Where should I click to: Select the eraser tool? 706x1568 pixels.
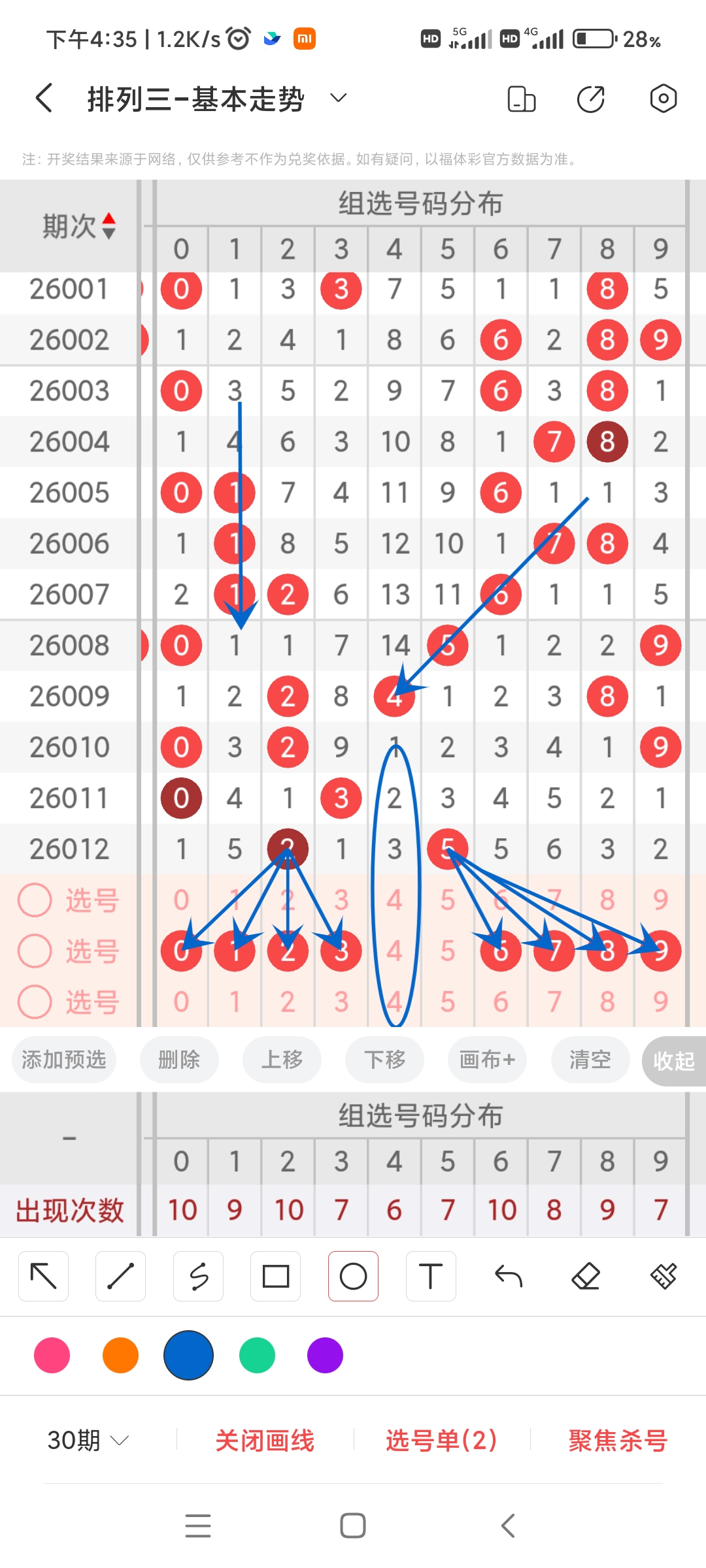point(586,1275)
